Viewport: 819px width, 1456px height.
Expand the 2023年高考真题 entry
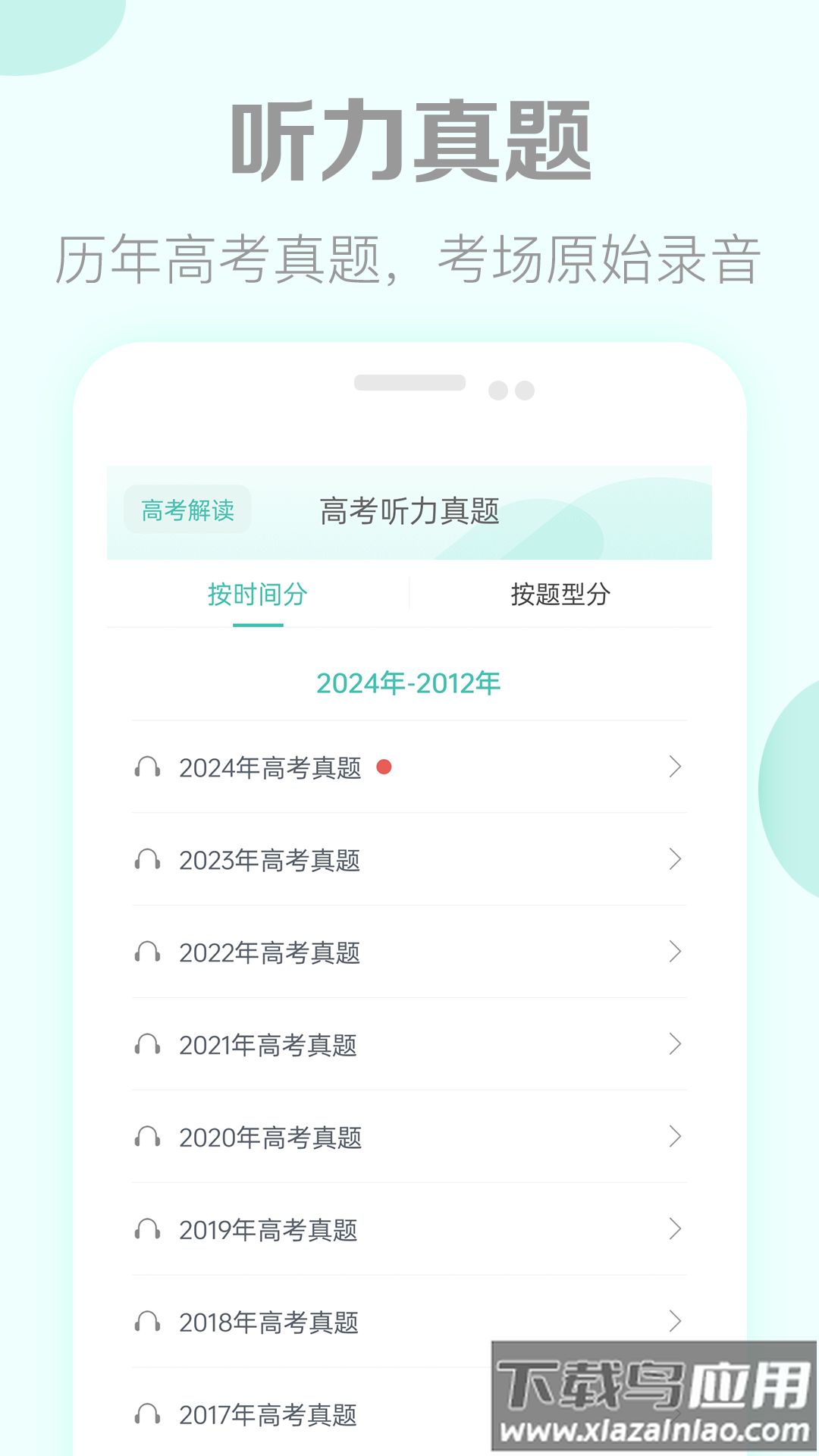[x=675, y=861]
